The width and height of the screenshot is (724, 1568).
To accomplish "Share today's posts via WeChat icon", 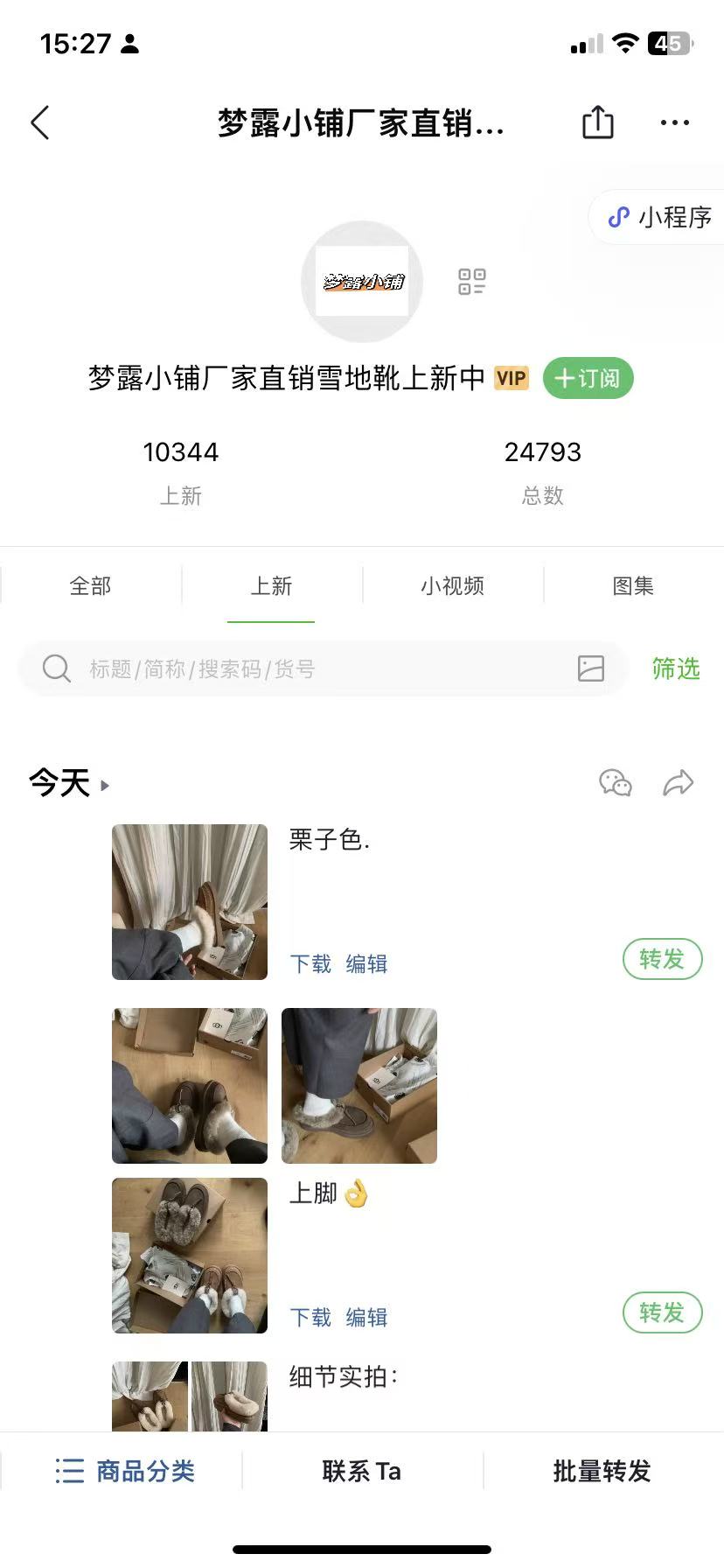I will [x=615, y=782].
